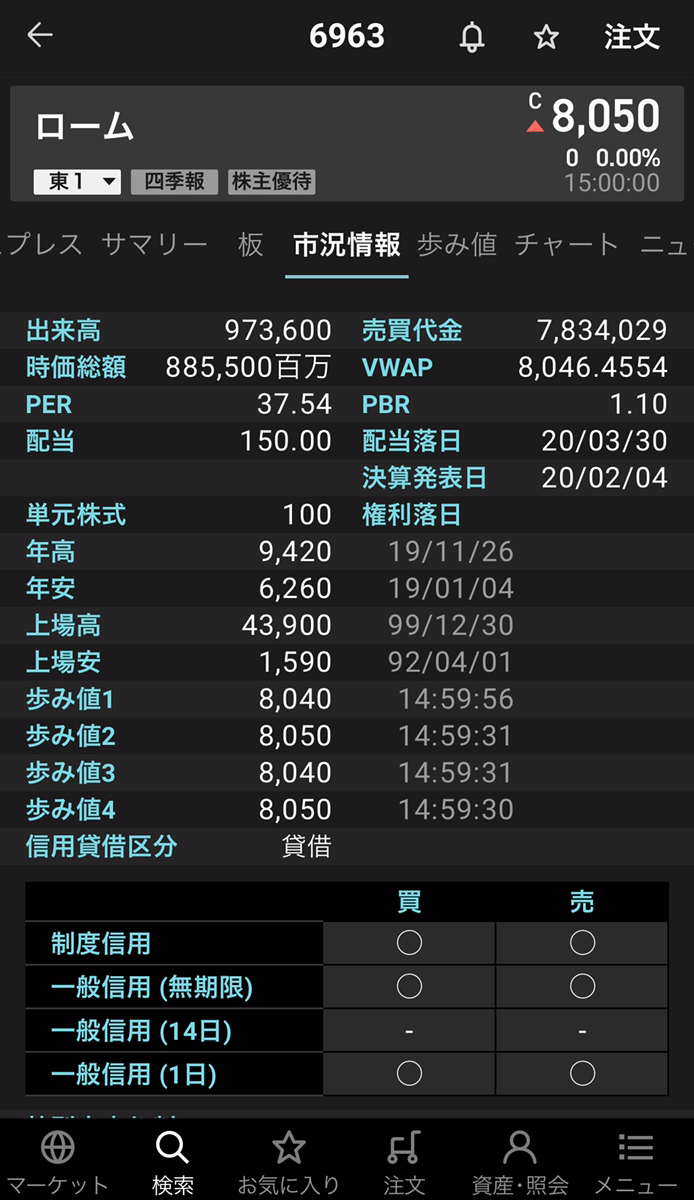The height and width of the screenshot is (1200, 694).
Task: Switch to the 歩み値 tab
Action: click(456, 245)
